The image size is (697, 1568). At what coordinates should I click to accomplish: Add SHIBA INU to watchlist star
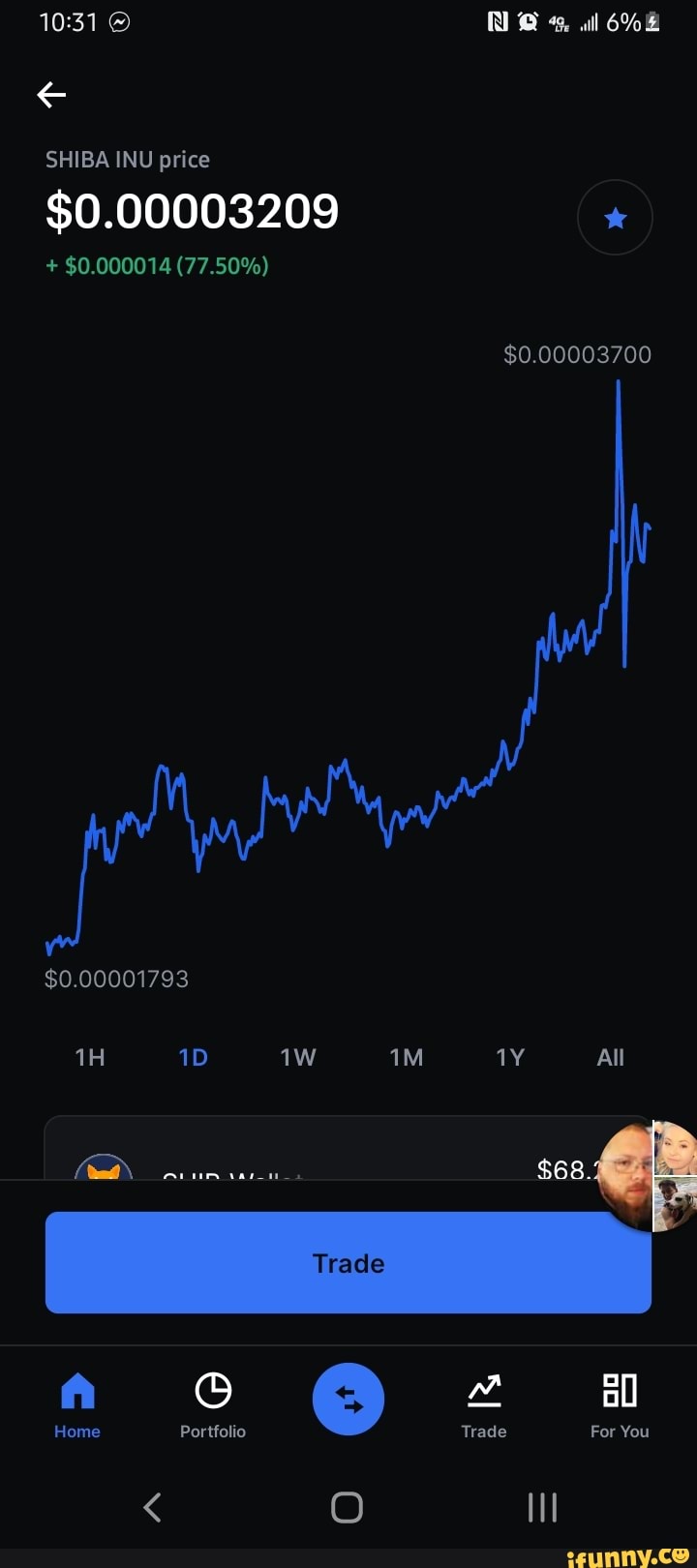point(615,218)
